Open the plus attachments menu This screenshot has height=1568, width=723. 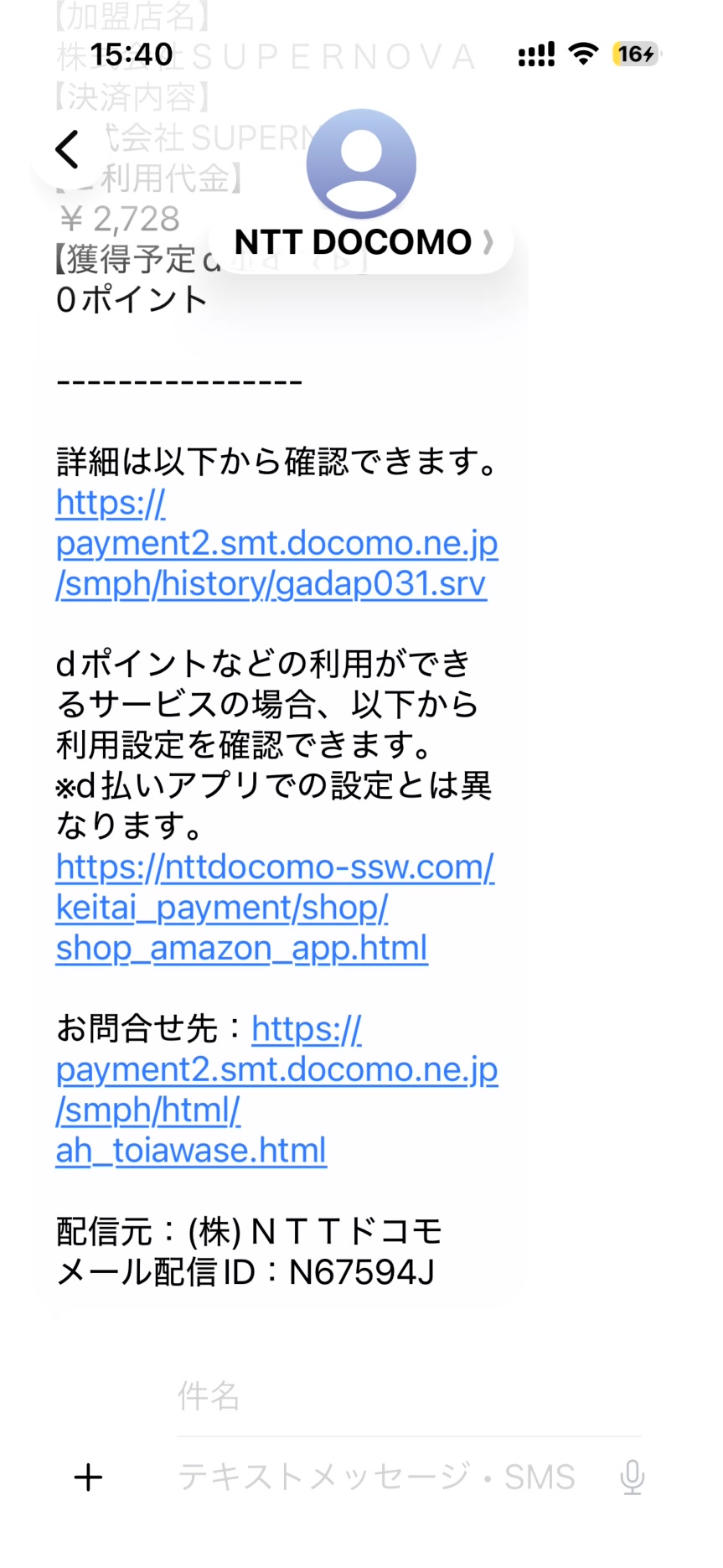[88, 1477]
